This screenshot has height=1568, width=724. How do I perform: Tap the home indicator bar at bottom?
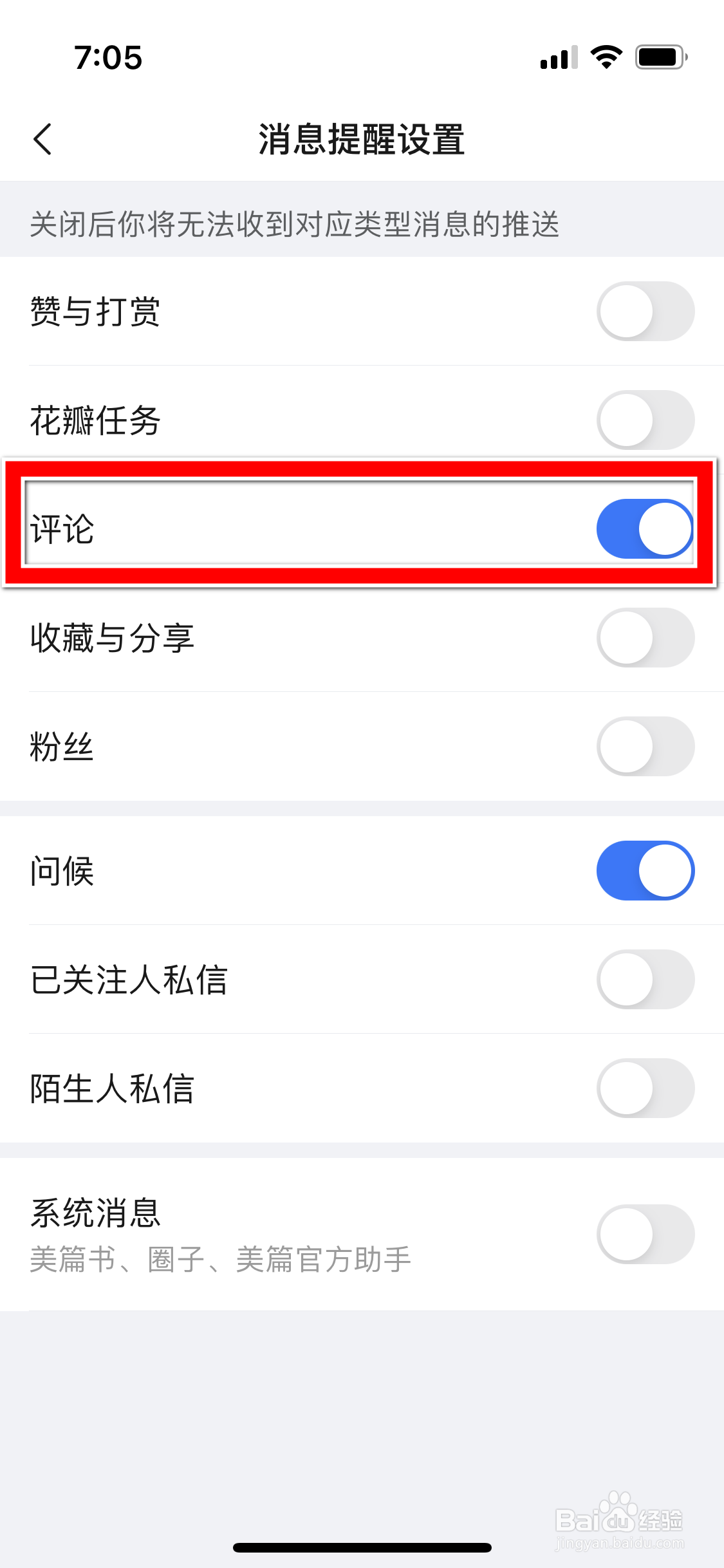click(362, 1549)
